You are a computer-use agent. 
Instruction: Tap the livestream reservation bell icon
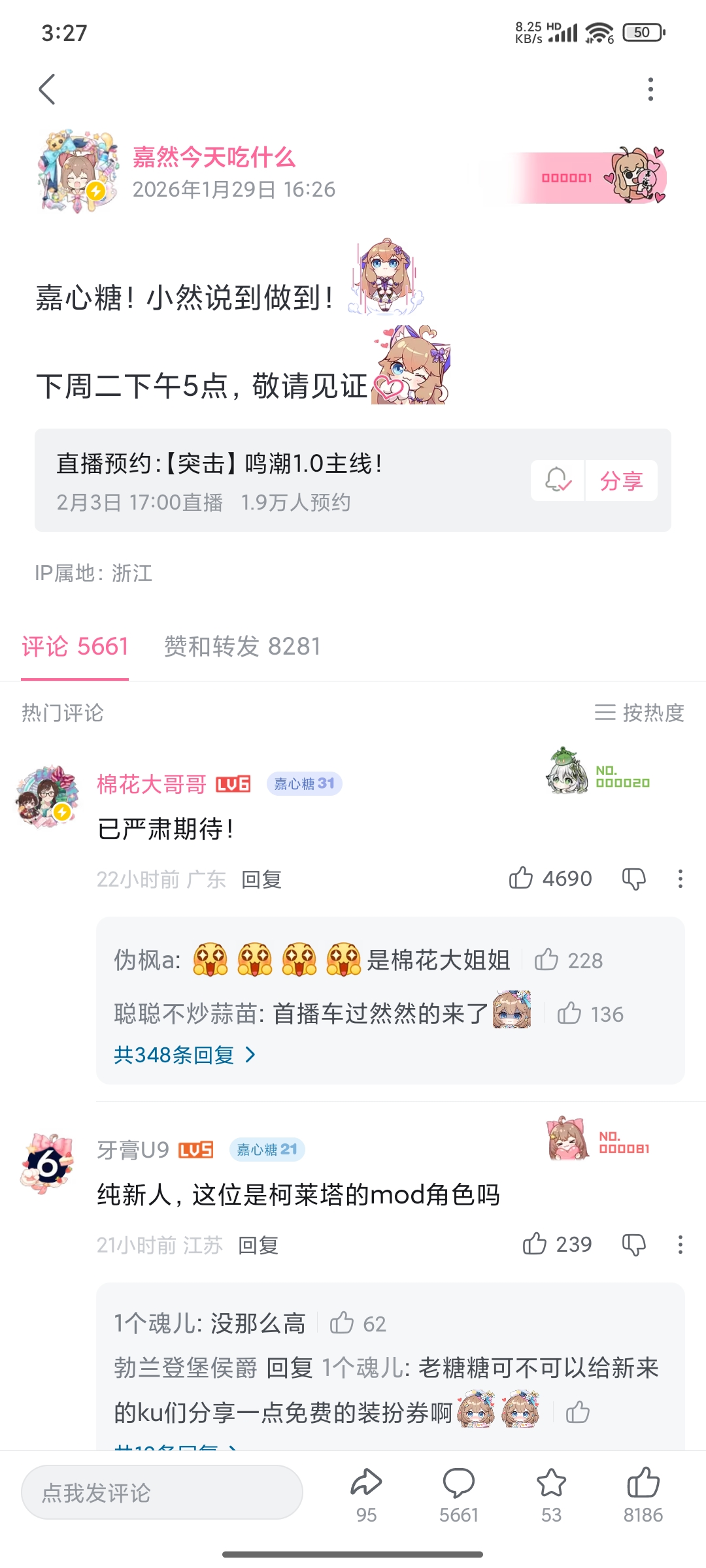tap(558, 480)
